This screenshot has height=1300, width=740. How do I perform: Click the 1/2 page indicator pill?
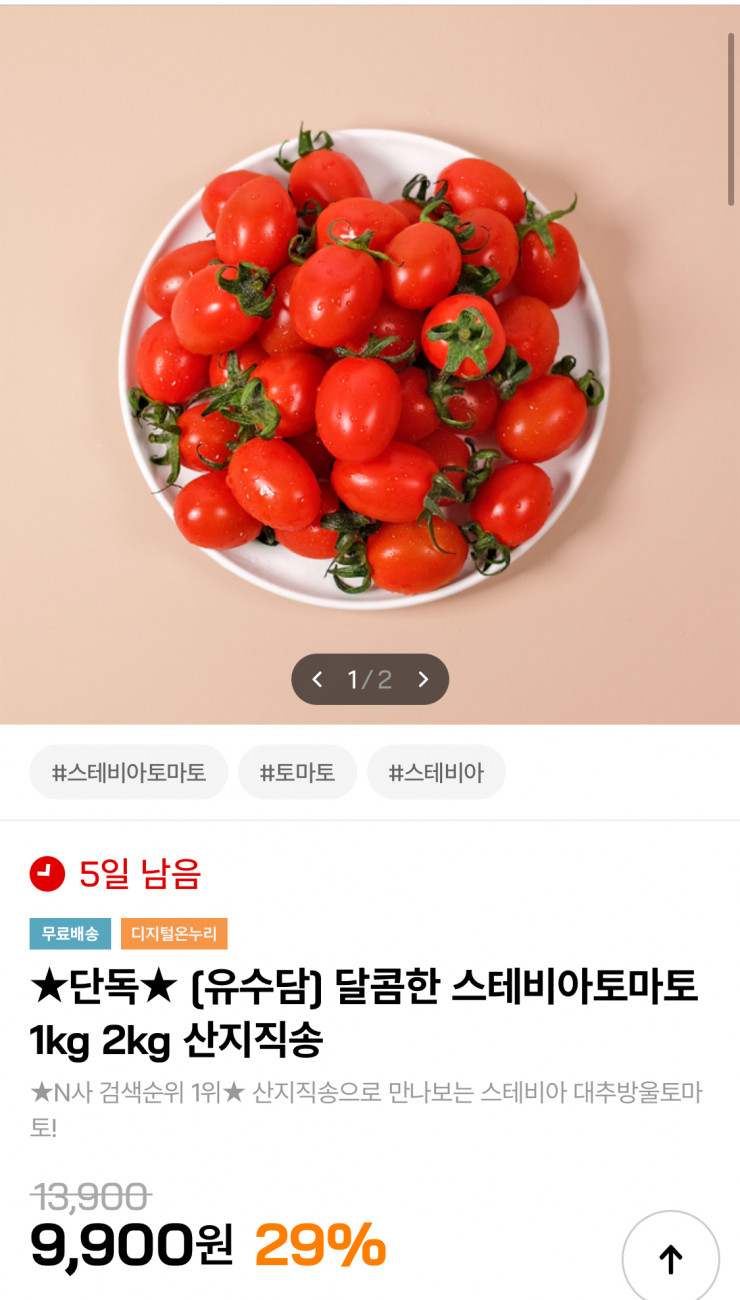[x=370, y=677]
